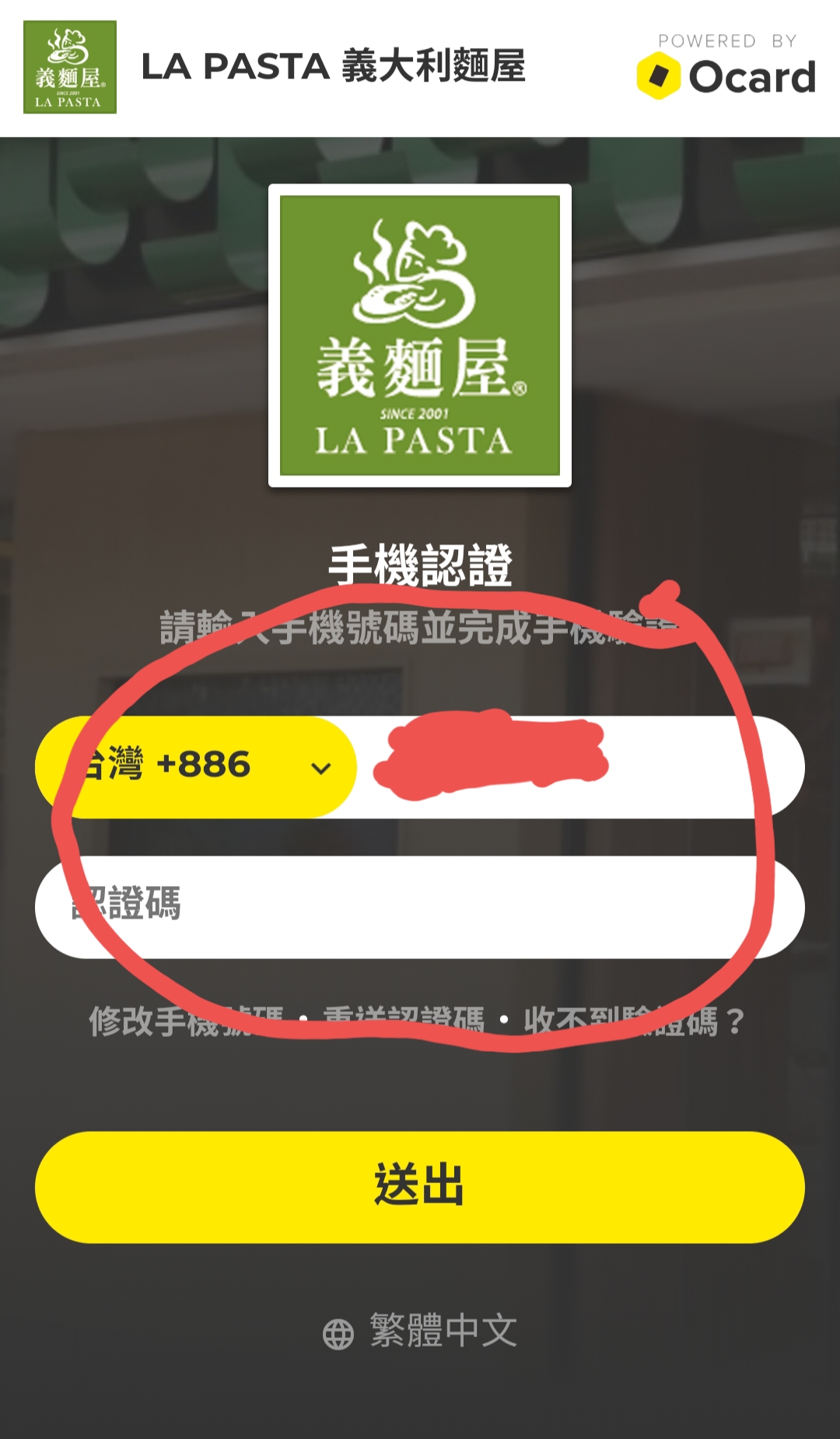840x1439 pixels.
Task: Resend the code via 重送認證碼
Action: point(404,1021)
